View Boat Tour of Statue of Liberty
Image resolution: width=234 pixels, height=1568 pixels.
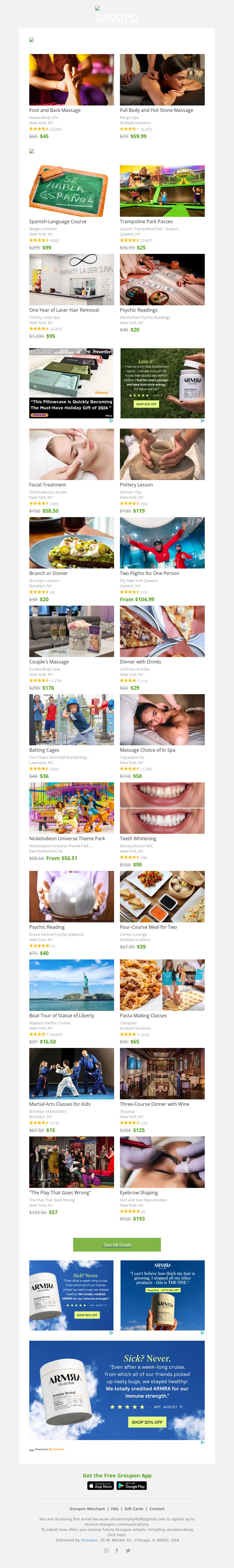[71, 985]
